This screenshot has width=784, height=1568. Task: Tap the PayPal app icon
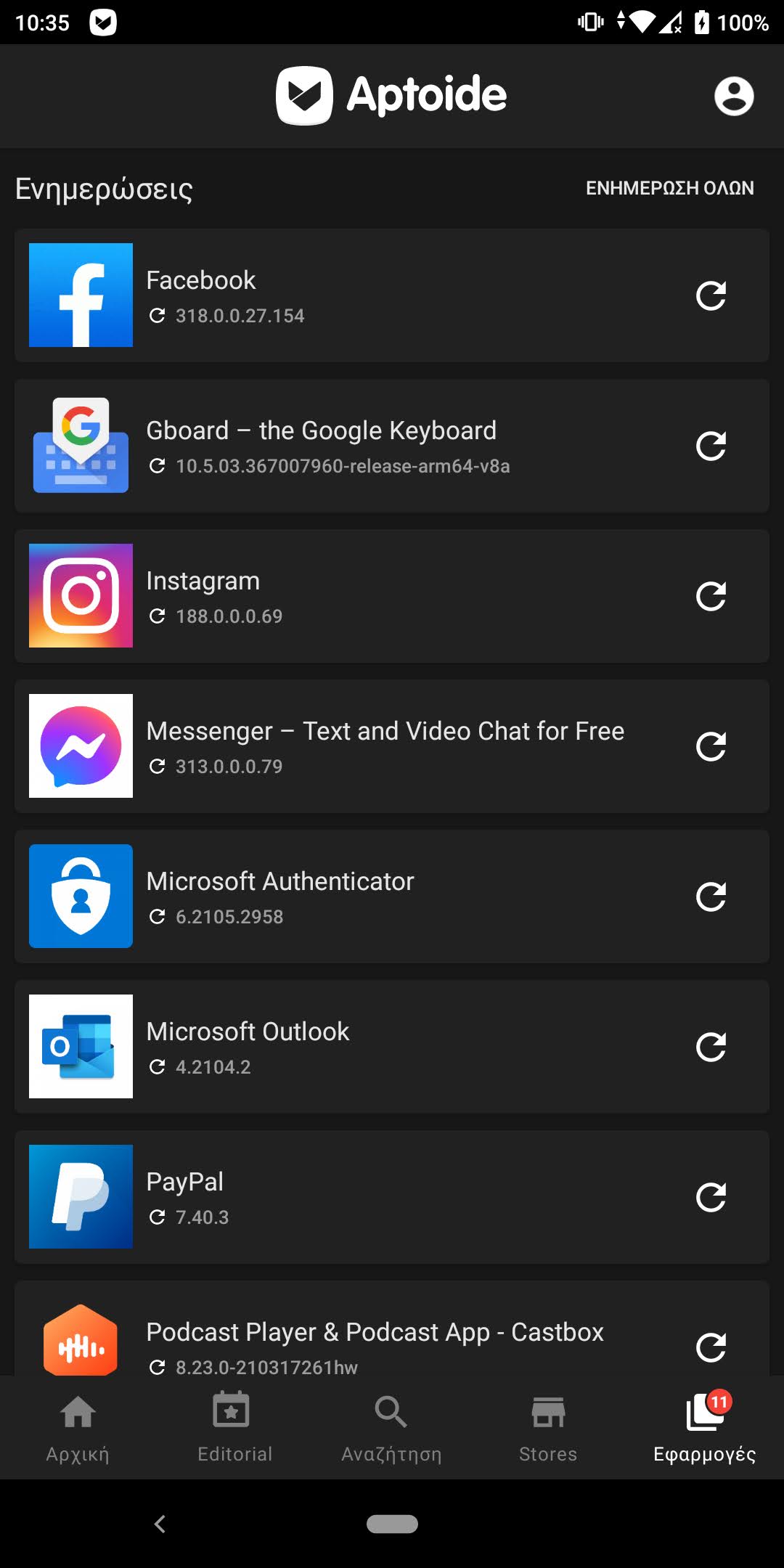[81, 1196]
